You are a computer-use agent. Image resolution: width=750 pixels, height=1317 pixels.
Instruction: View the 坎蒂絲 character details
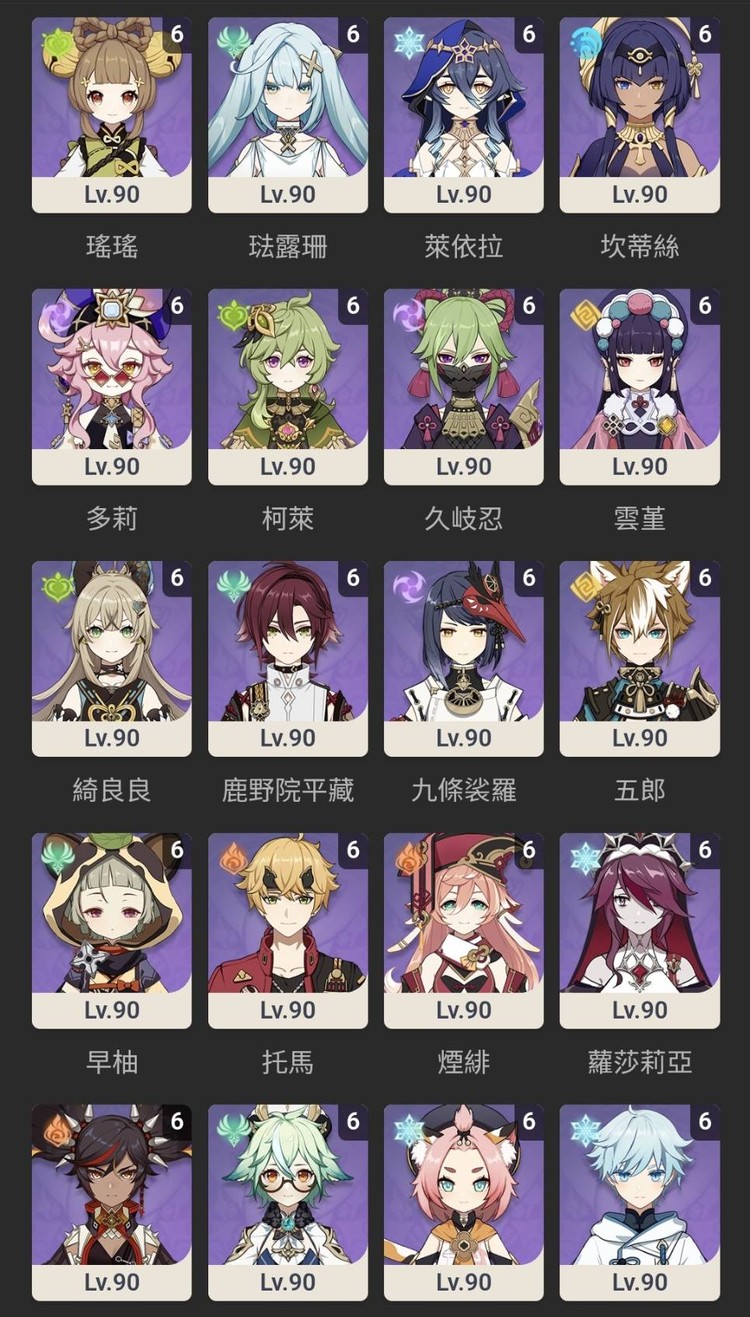coord(640,115)
